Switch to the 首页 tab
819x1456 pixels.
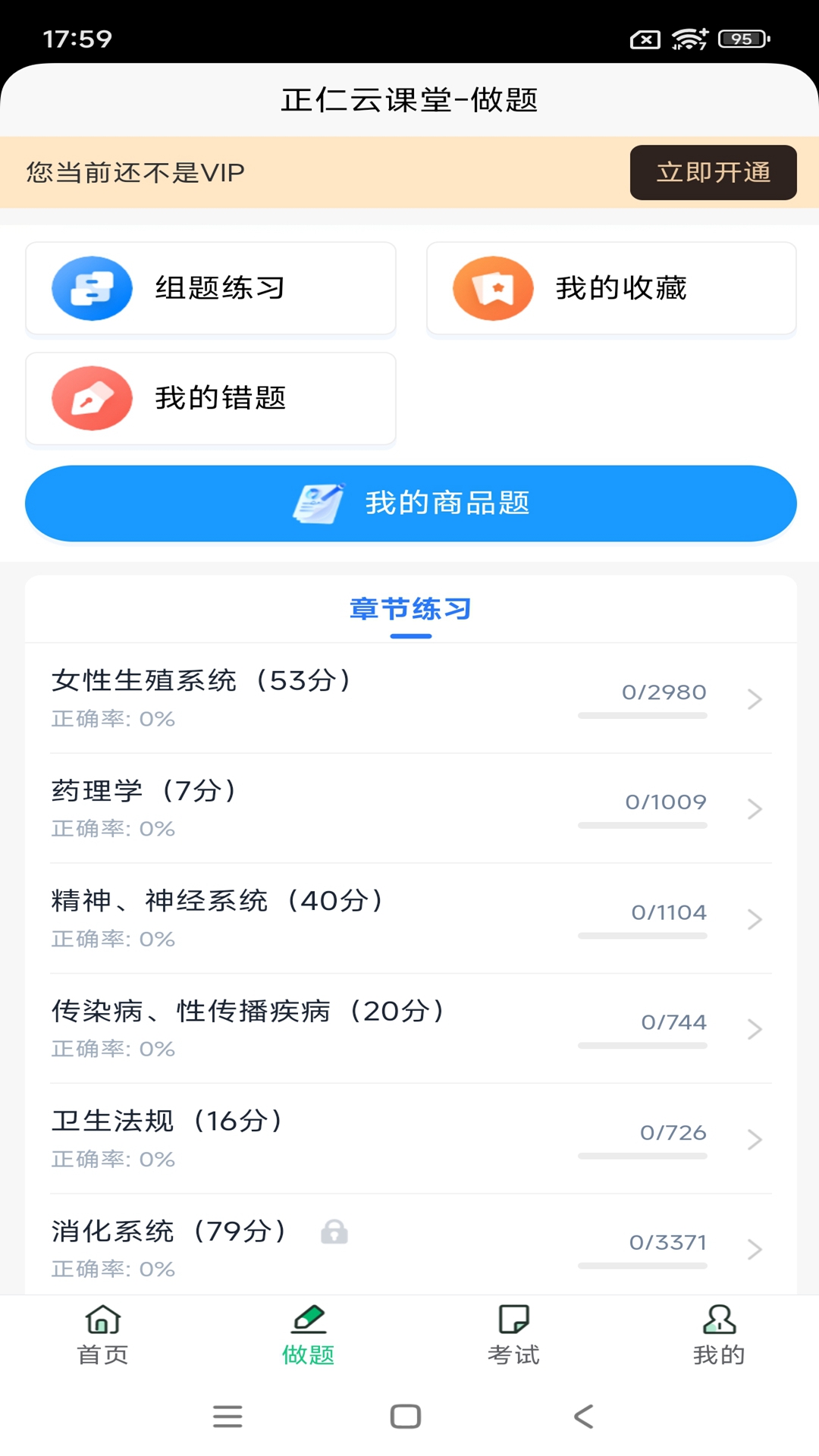(x=103, y=1335)
